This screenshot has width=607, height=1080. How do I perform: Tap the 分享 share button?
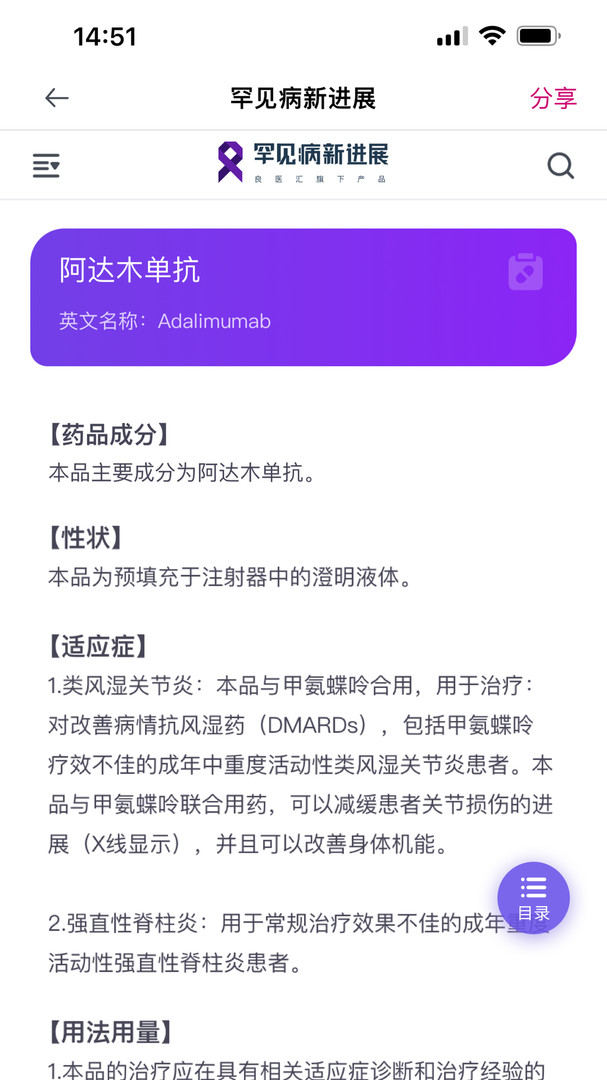(x=553, y=98)
